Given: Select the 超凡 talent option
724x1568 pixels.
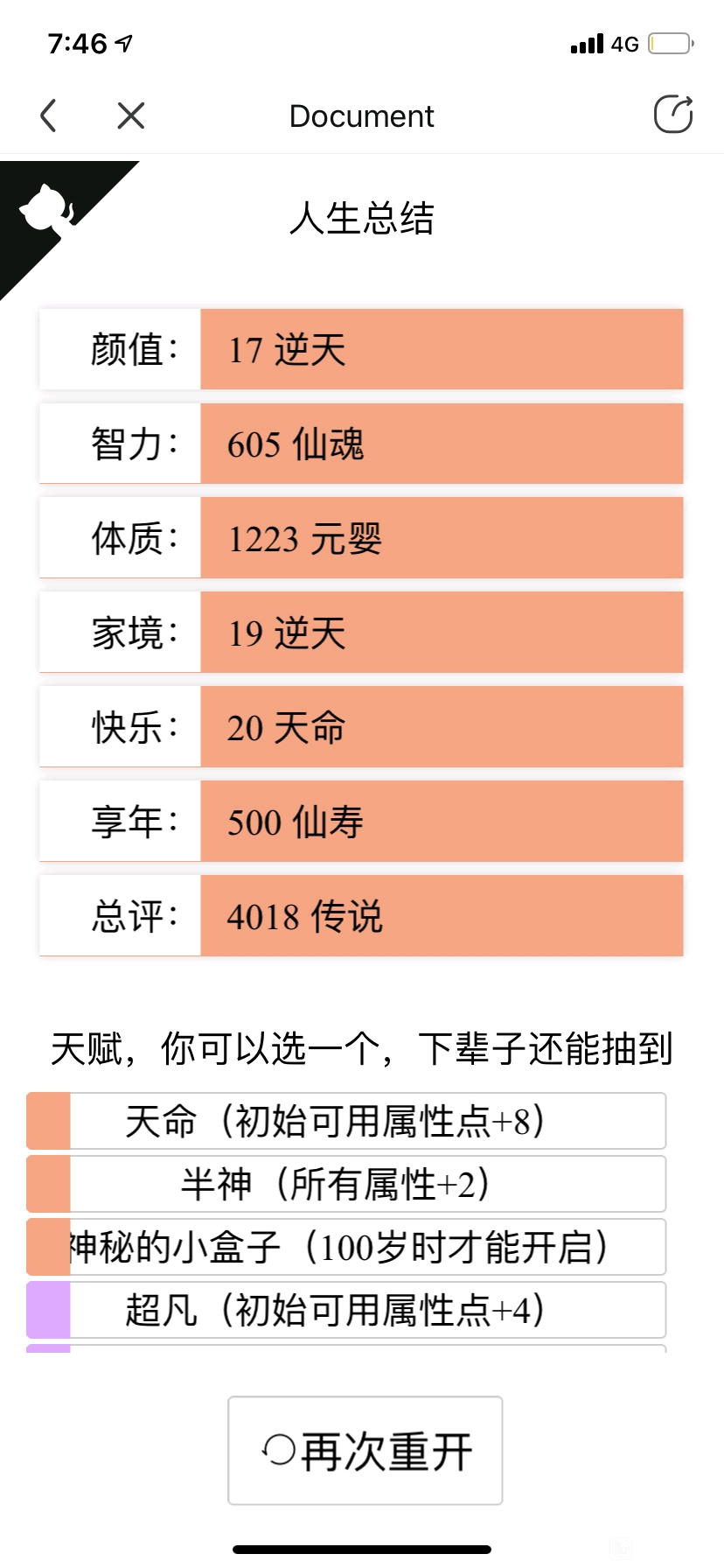Looking at the screenshot, I should tap(346, 1310).
